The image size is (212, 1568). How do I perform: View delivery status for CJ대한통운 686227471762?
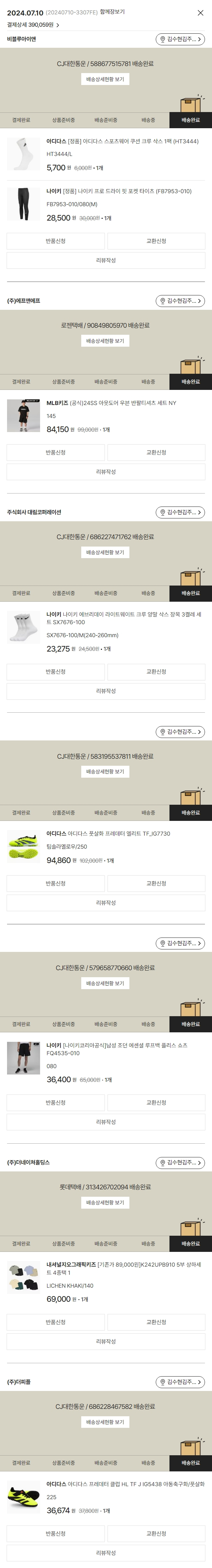[105, 553]
